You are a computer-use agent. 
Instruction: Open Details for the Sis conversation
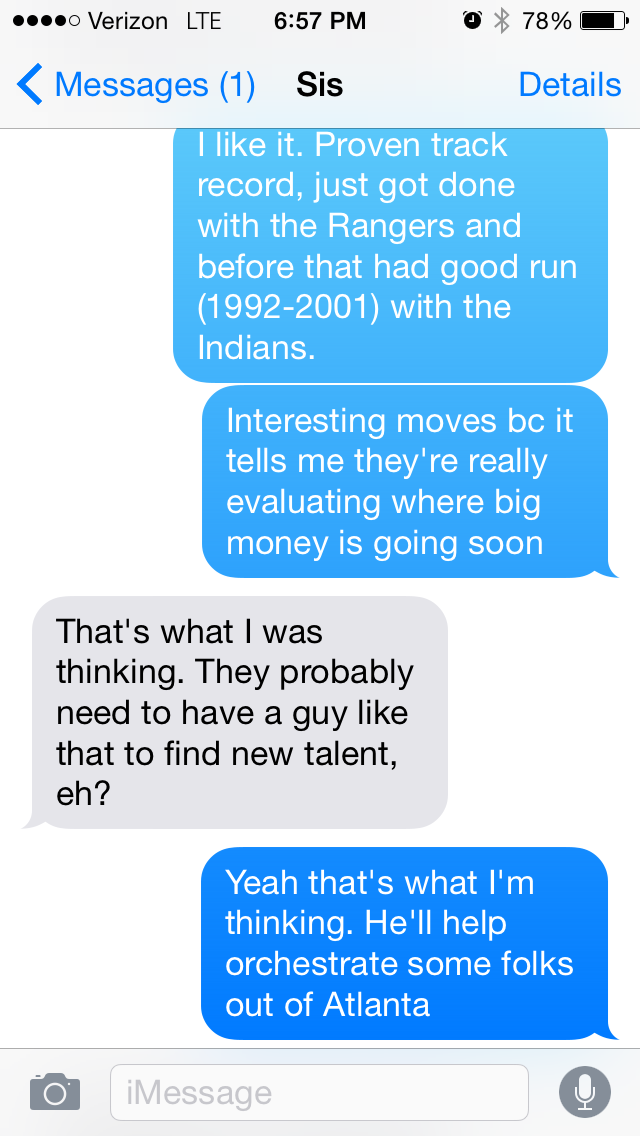(x=569, y=85)
